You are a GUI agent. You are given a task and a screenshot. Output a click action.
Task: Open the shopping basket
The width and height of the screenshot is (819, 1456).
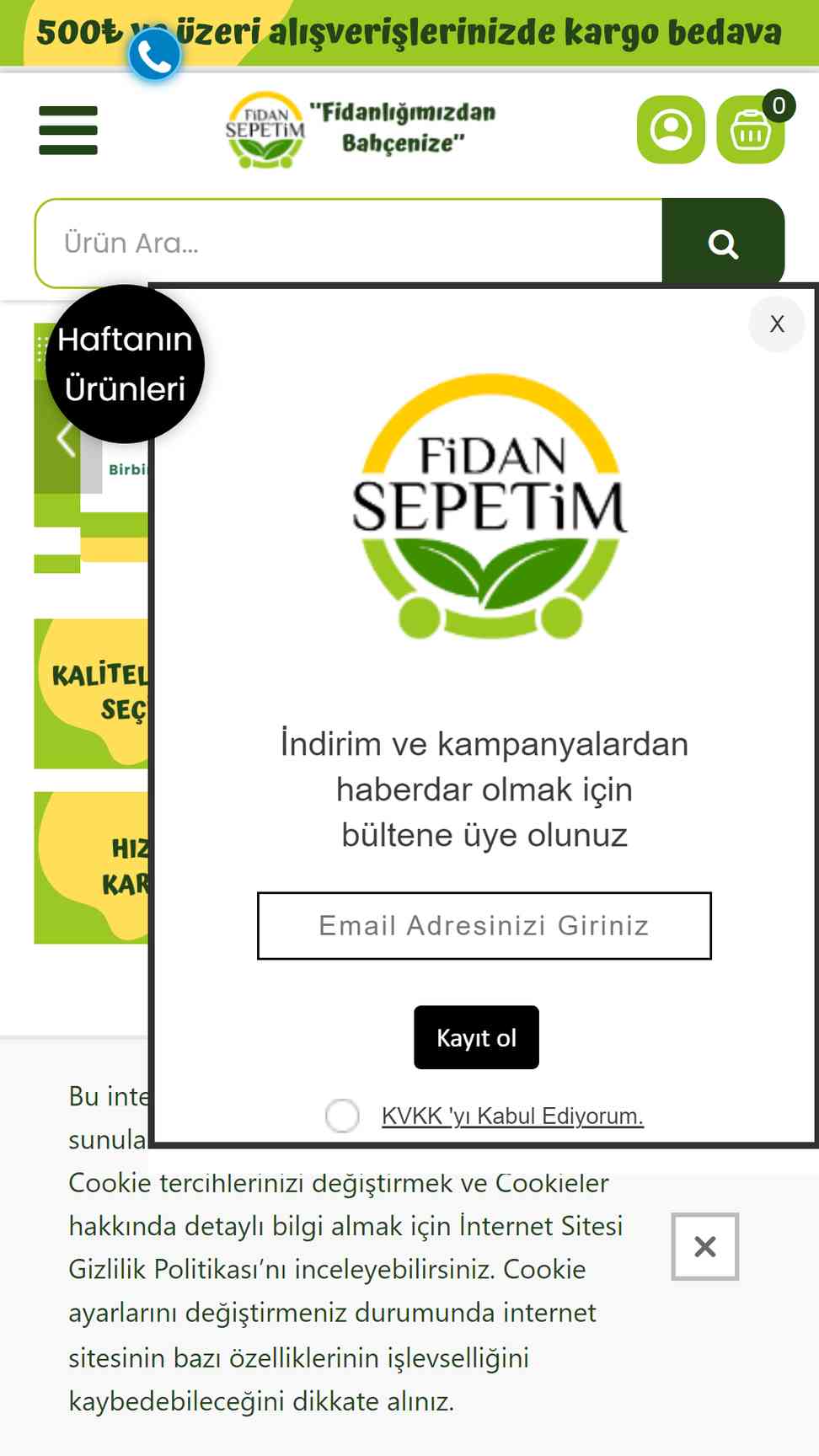click(x=751, y=130)
